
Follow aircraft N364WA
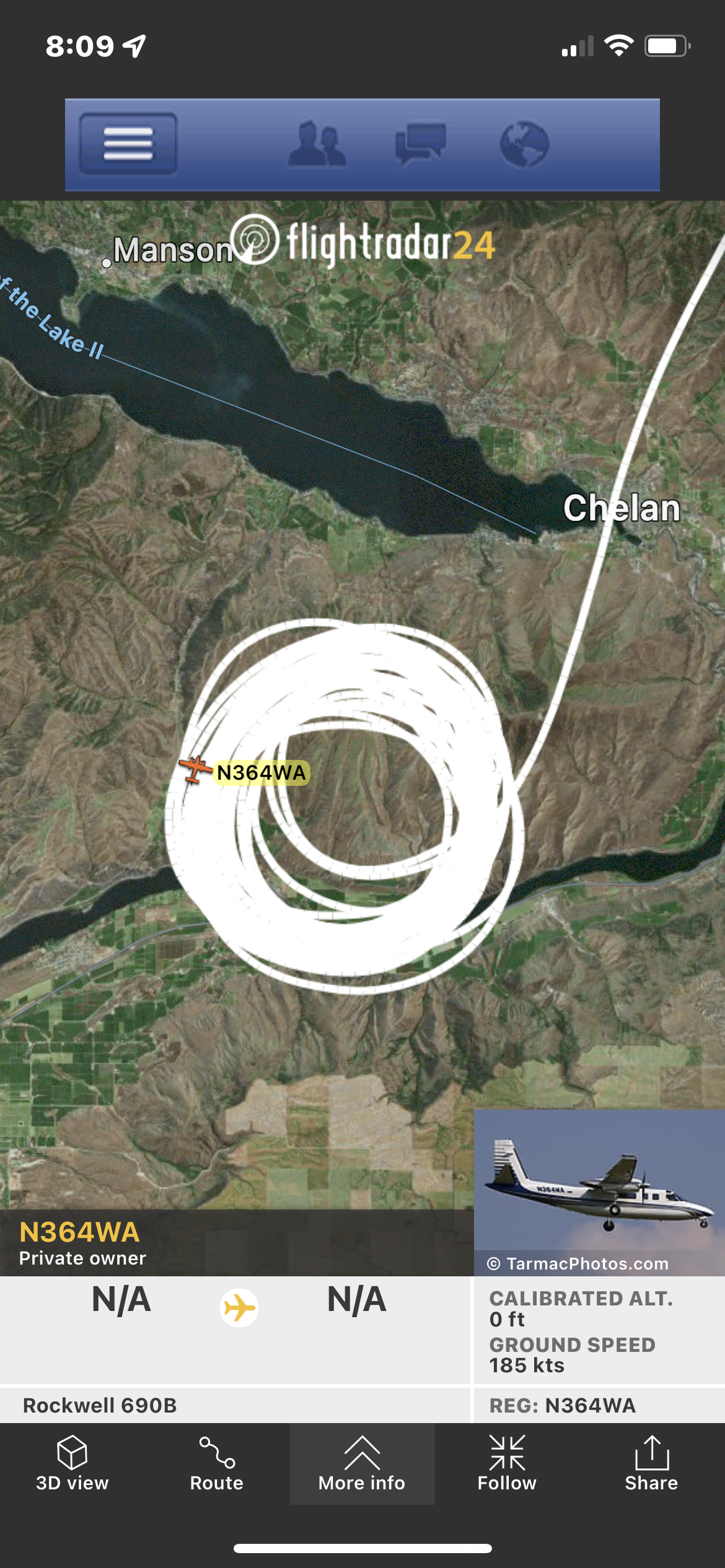point(506,1464)
